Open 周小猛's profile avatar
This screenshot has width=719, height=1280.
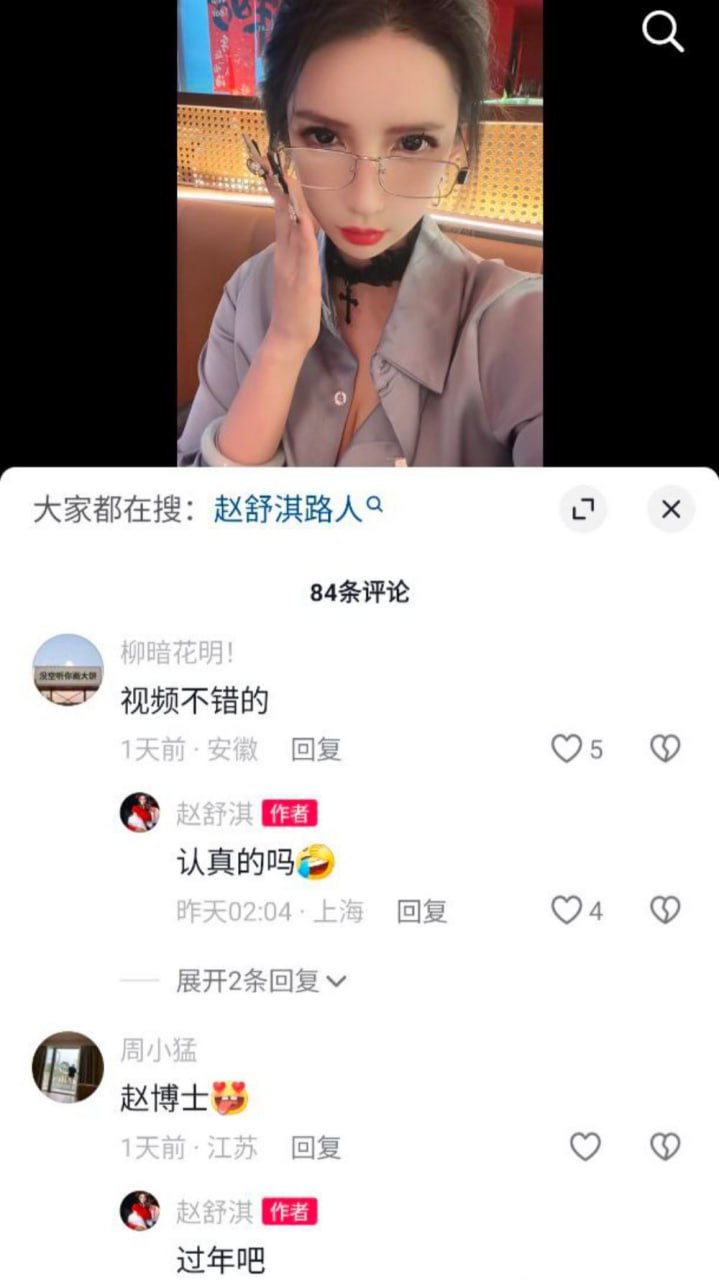[x=68, y=1067]
